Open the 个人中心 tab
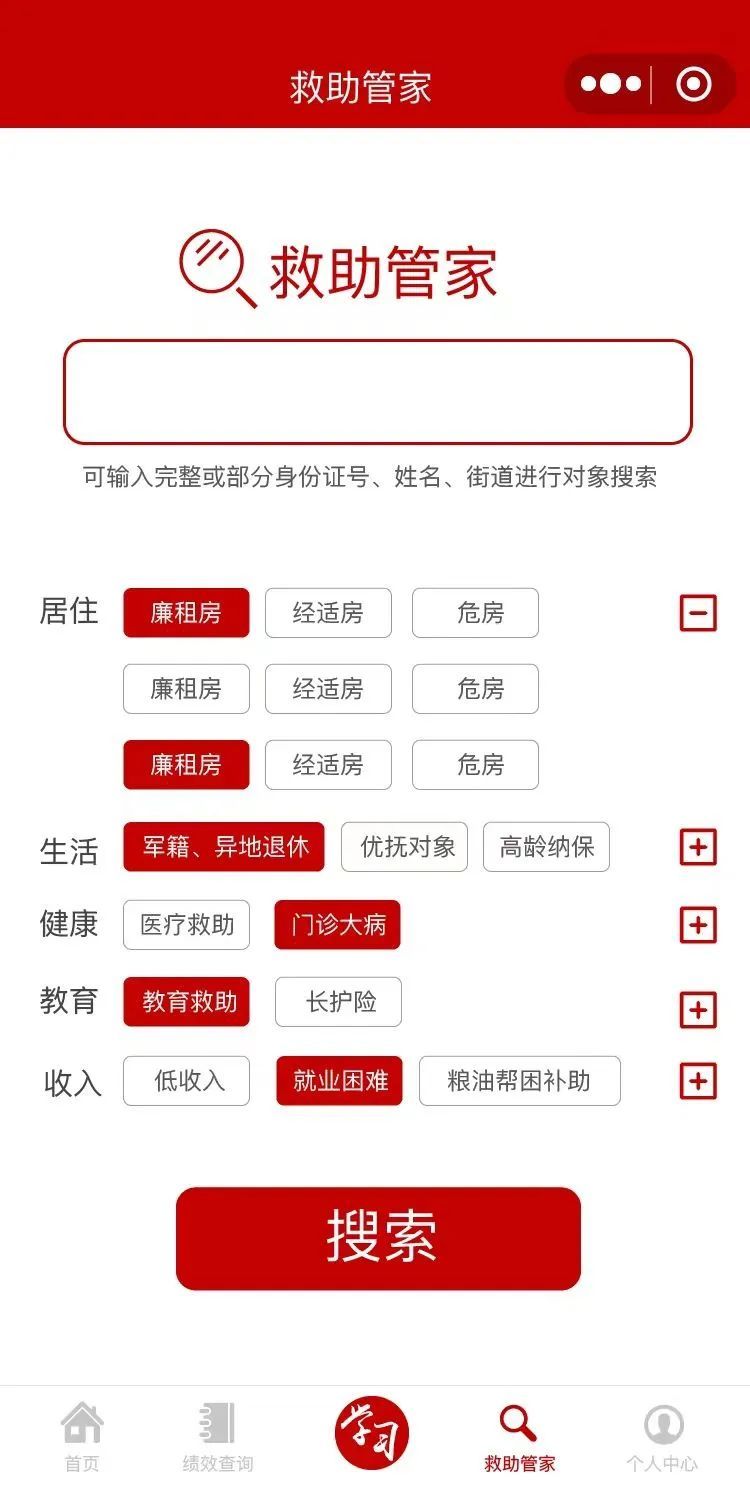 click(662, 1437)
